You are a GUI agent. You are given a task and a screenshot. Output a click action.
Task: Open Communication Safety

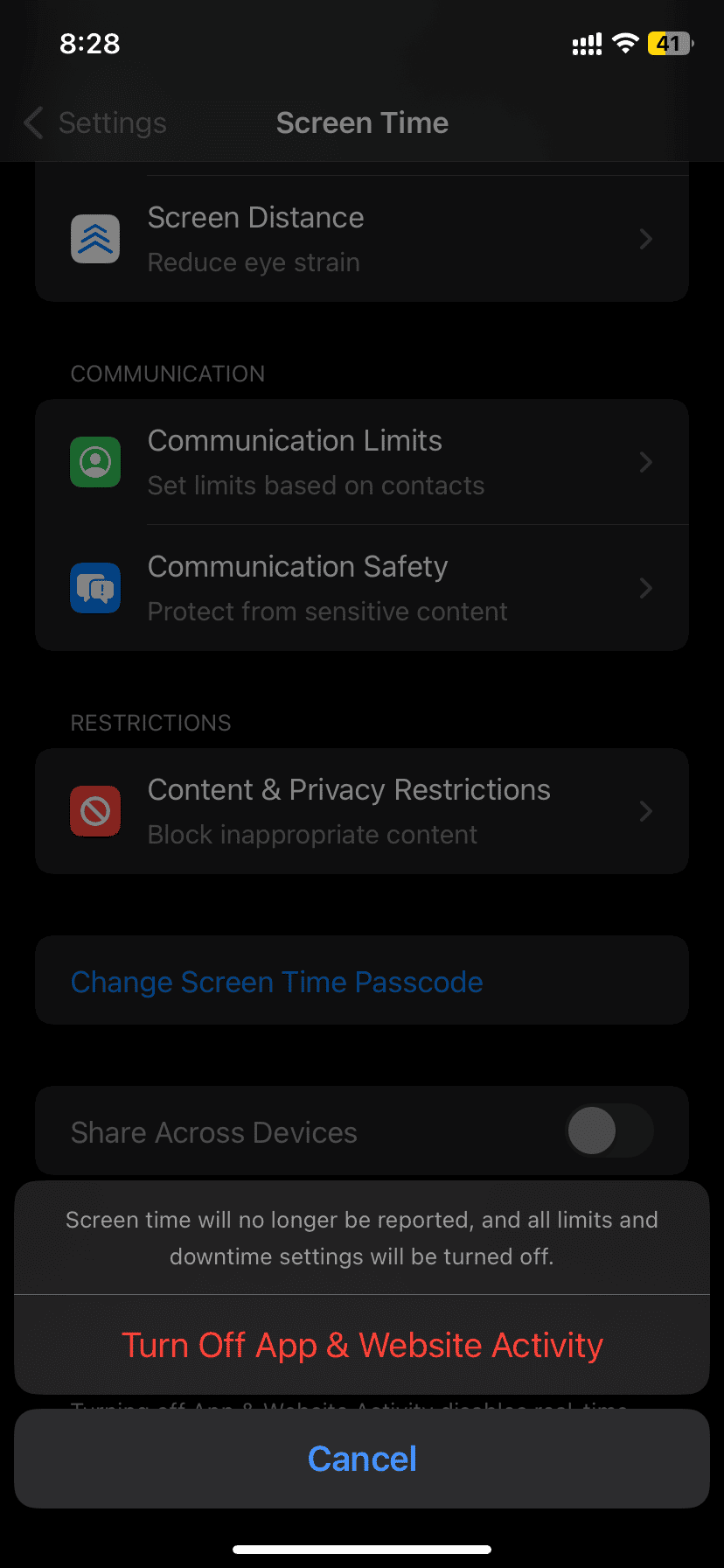(362, 588)
